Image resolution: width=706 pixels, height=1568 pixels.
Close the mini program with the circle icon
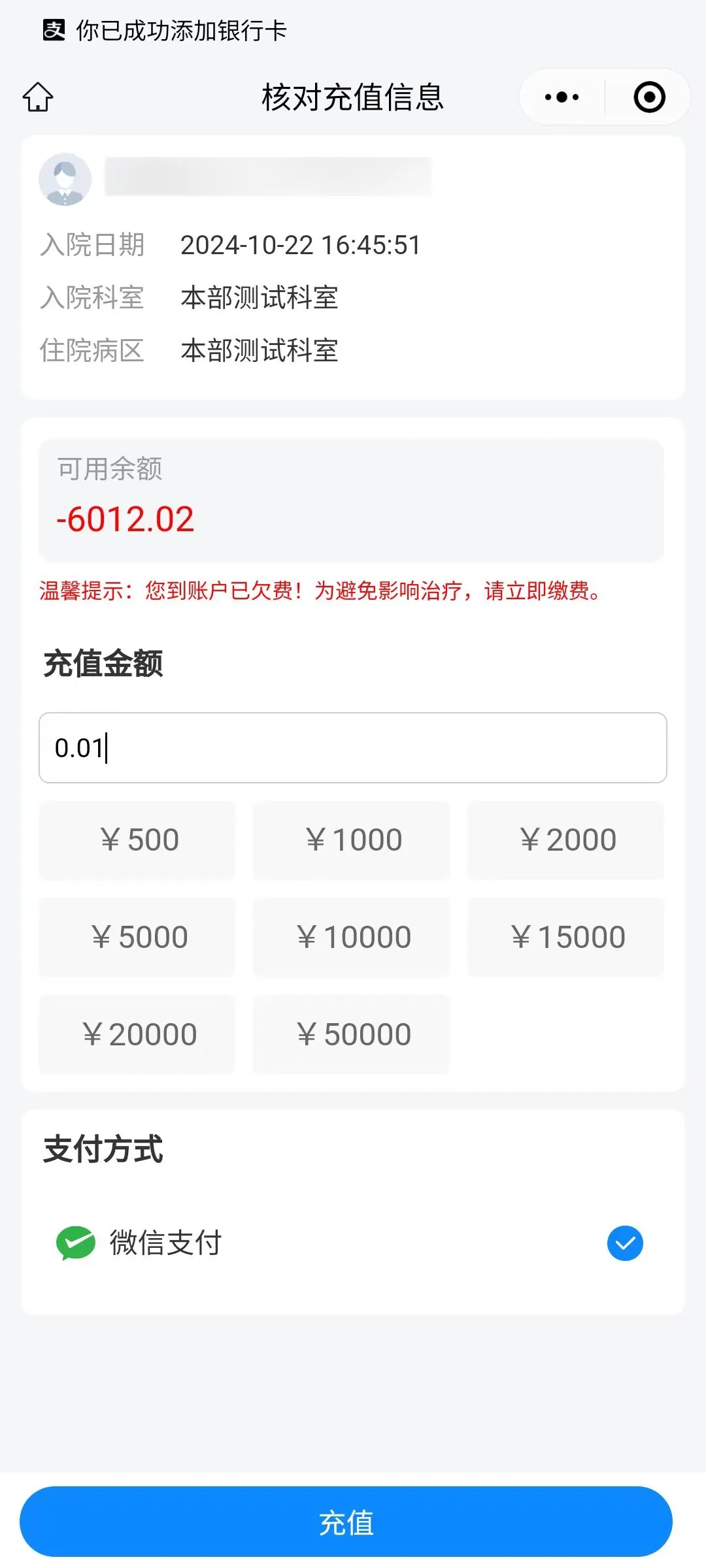pos(649,97)
